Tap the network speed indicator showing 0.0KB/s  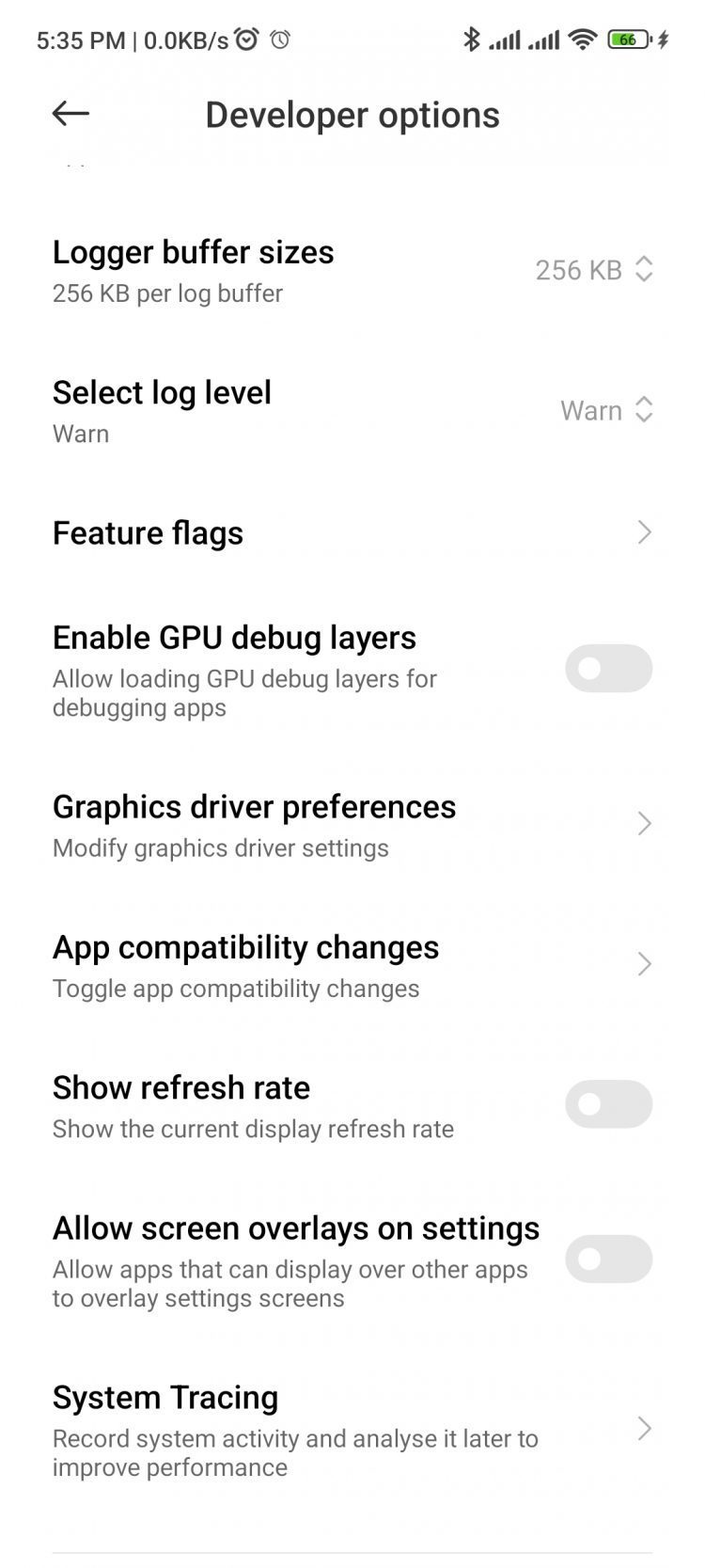pyautogui.click(x=183, y=40)
